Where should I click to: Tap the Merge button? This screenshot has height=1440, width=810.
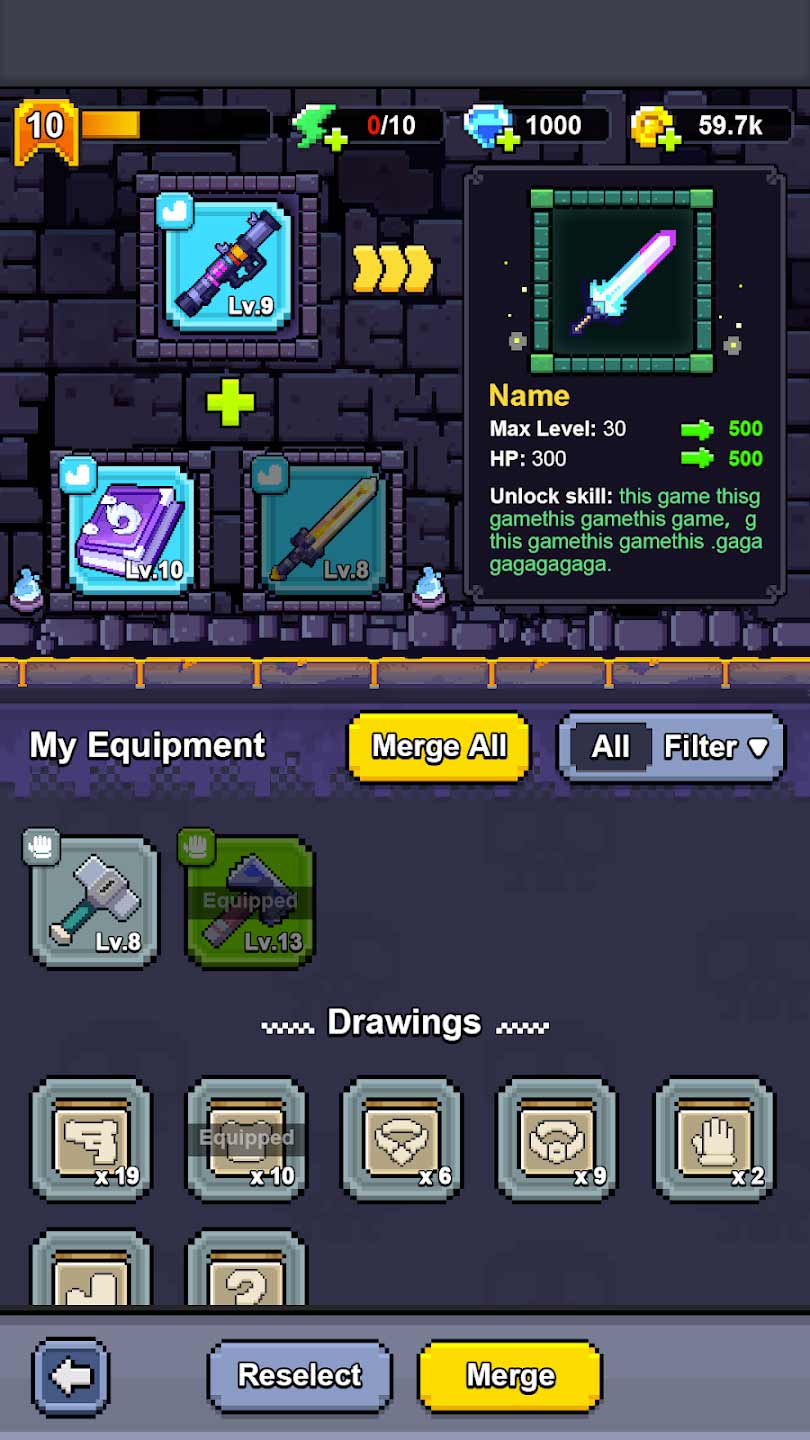click(510, 1376)
